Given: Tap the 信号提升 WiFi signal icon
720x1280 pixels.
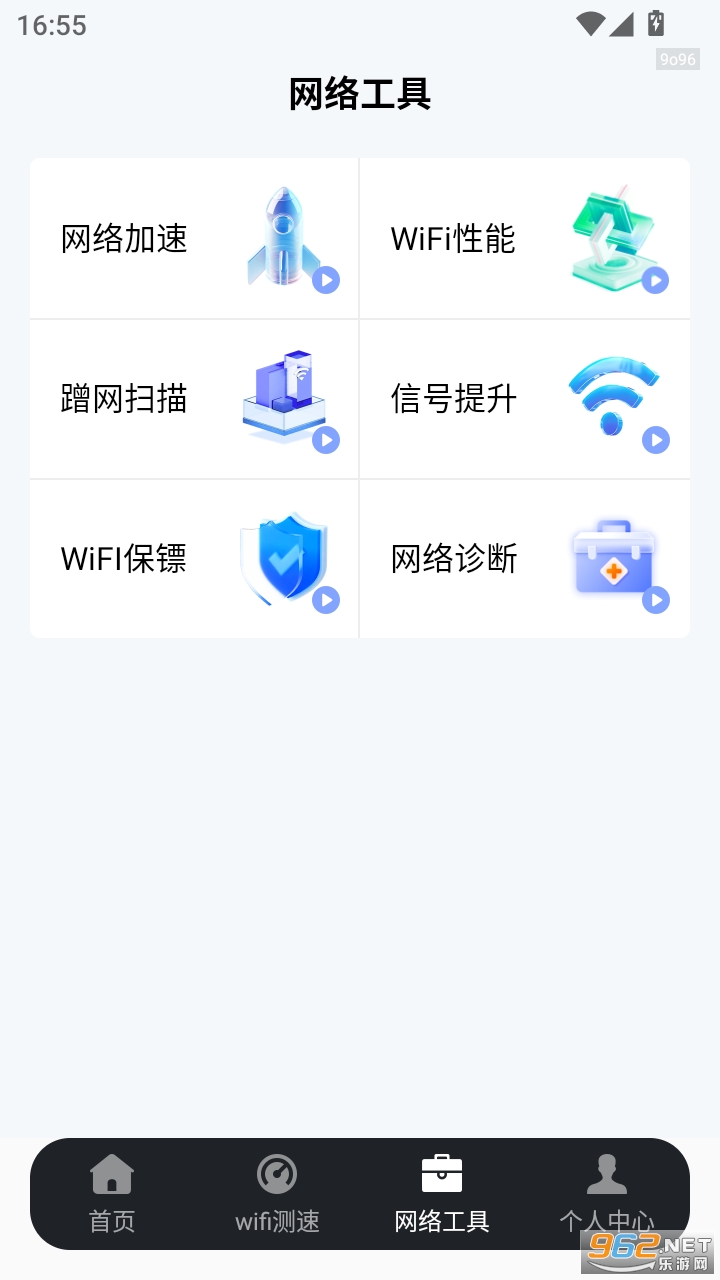Looking at the screenshot, I should pos(615,395).
